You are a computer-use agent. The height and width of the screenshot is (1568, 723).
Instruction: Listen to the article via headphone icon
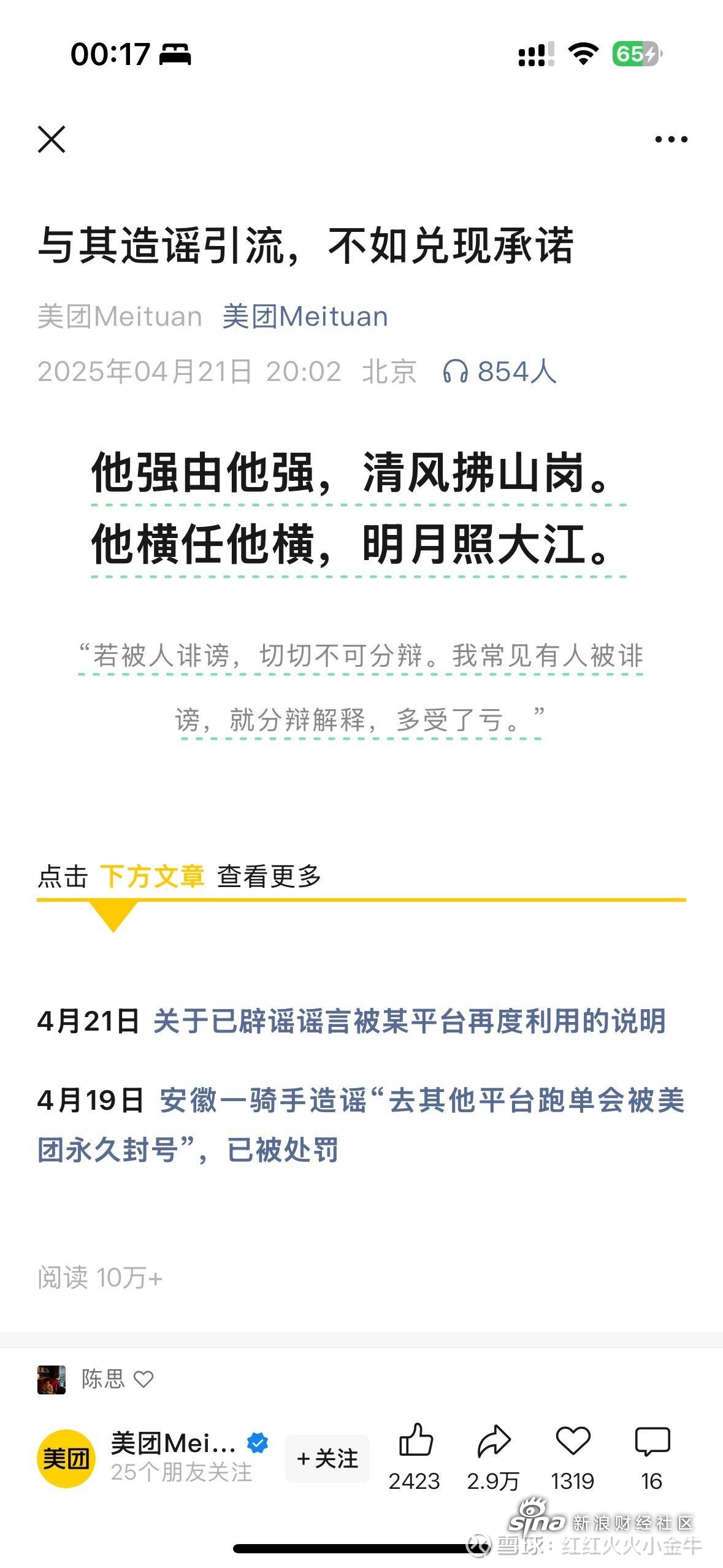(455, 371)
